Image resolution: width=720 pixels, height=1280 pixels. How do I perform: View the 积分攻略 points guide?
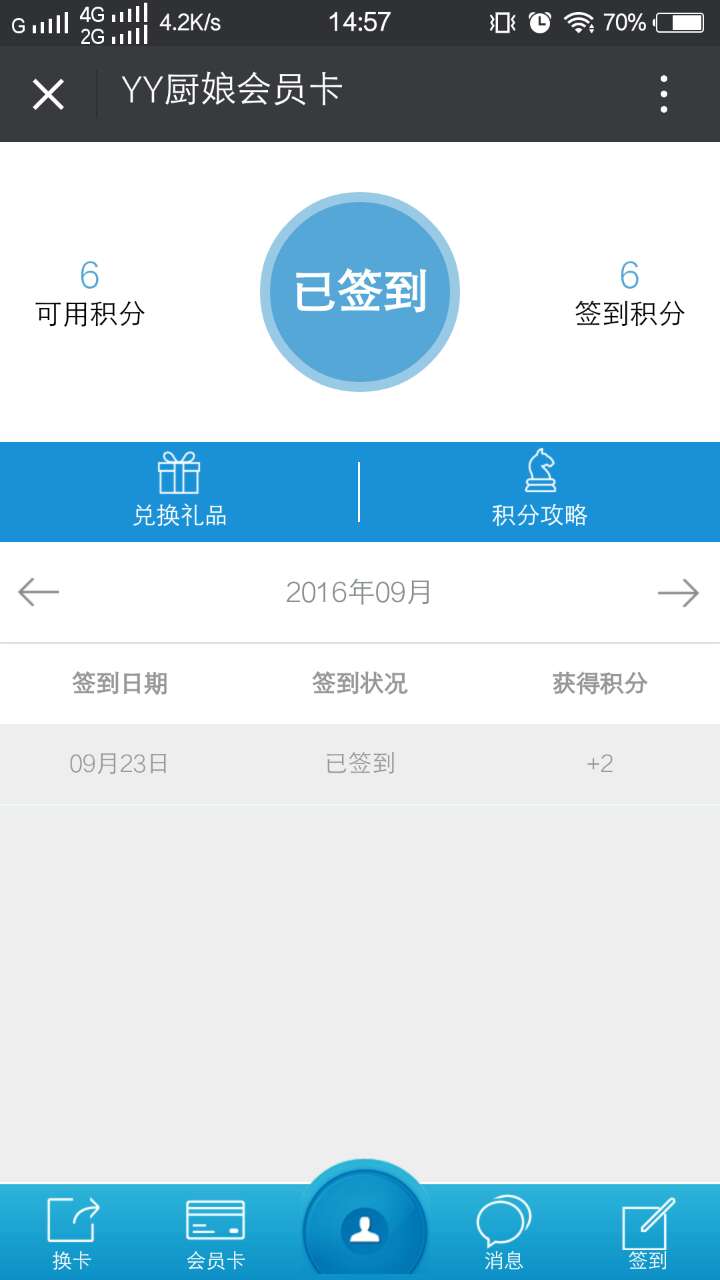[x=540, y=490]
